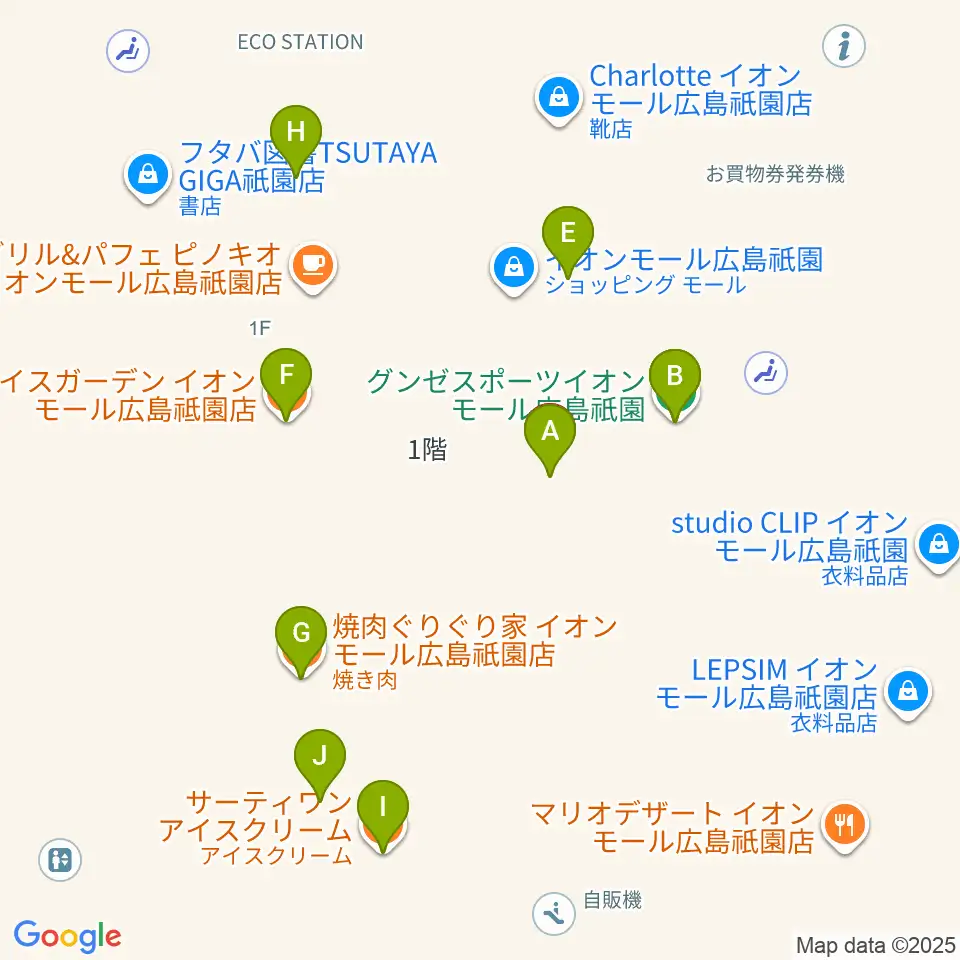
Task: Tap the green marker labeled A
Action: (x=550, y=440)
